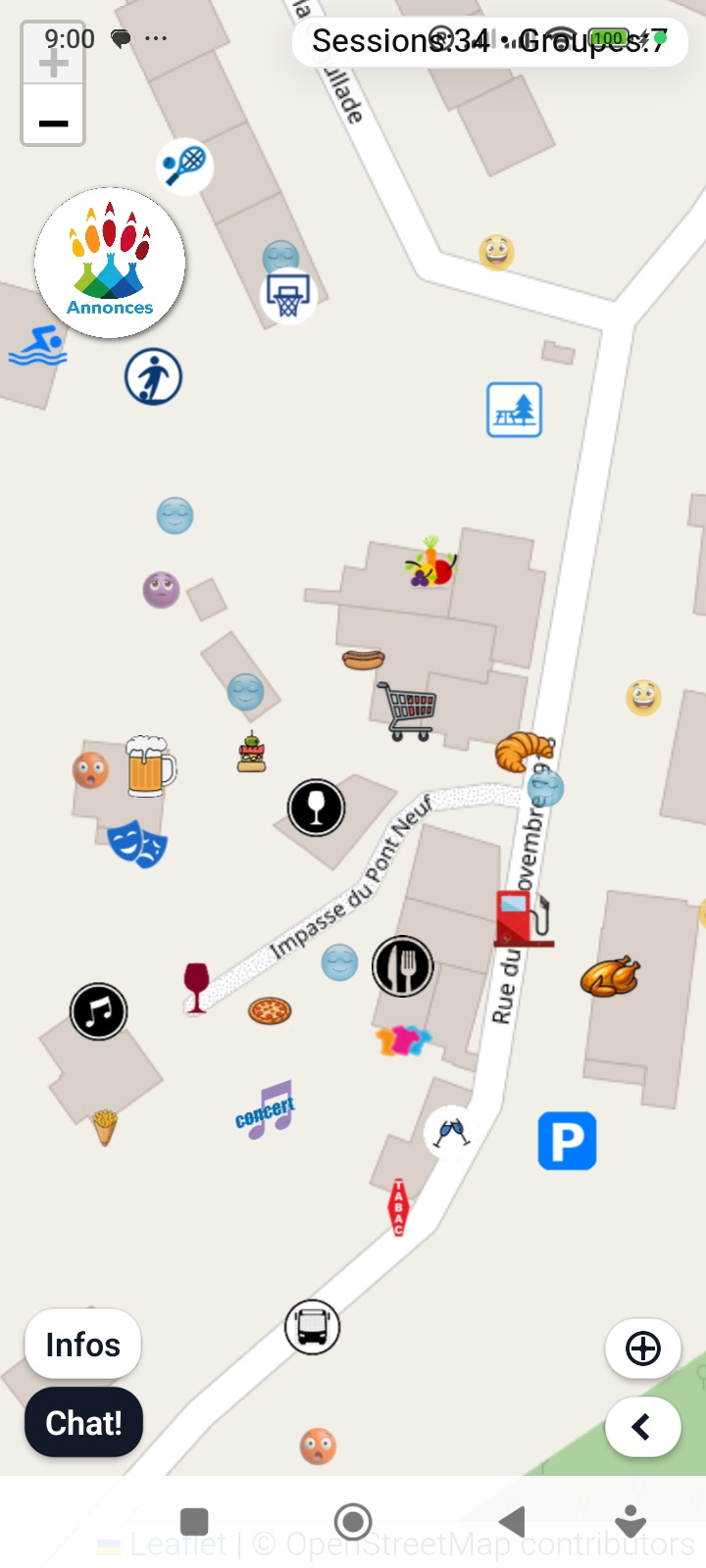Tap the swimming pool marker
Viewport: 706px width, 1568px height.
click(38, 347)
